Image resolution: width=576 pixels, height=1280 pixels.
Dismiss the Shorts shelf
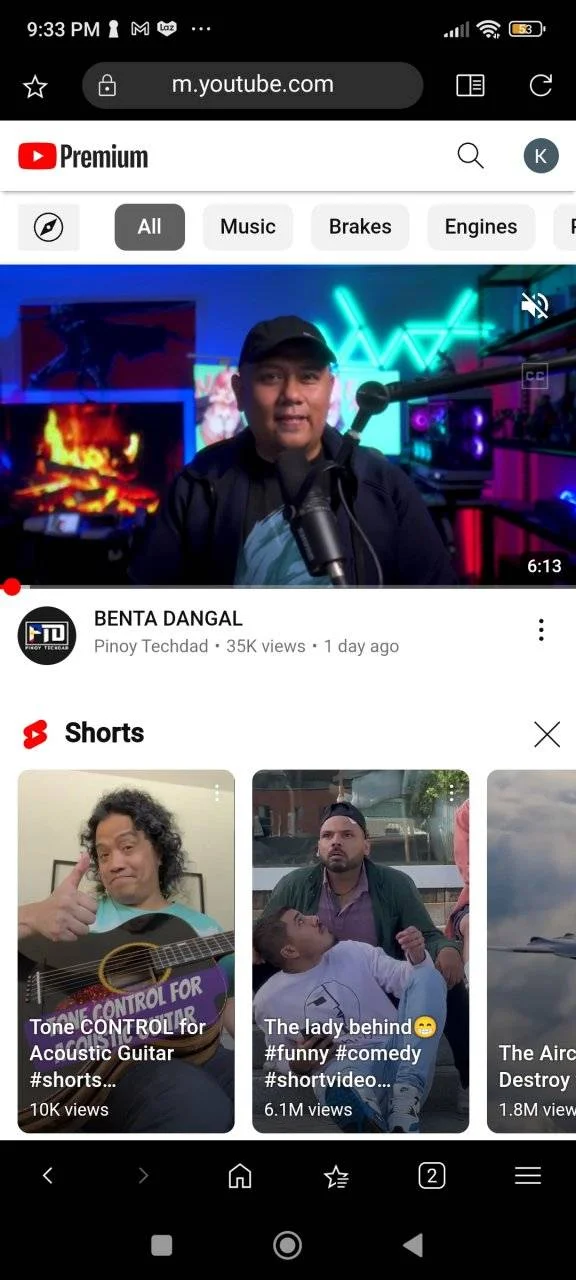[x=547, y=735]
